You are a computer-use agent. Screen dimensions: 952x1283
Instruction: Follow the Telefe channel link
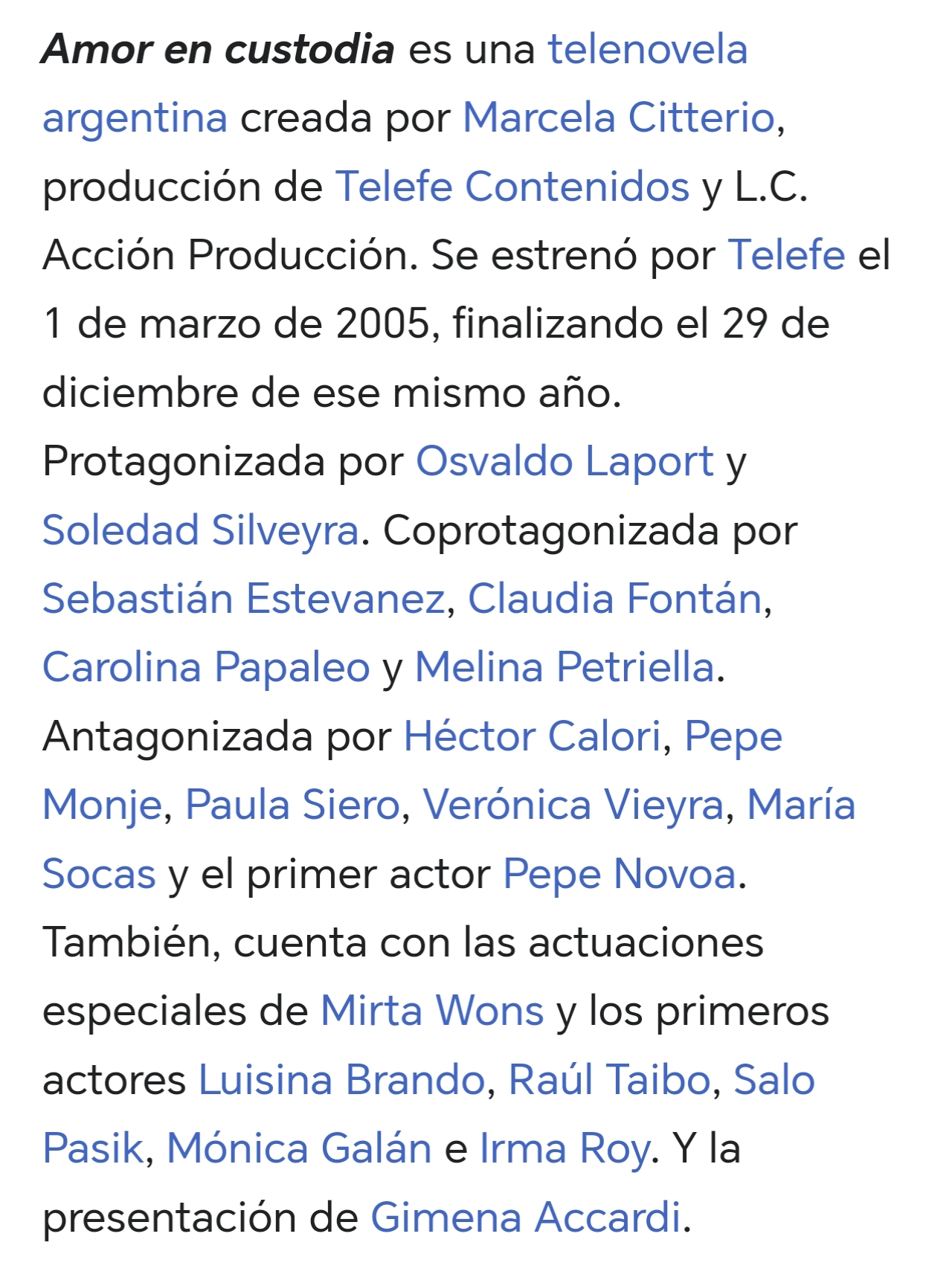click(786, 256)
